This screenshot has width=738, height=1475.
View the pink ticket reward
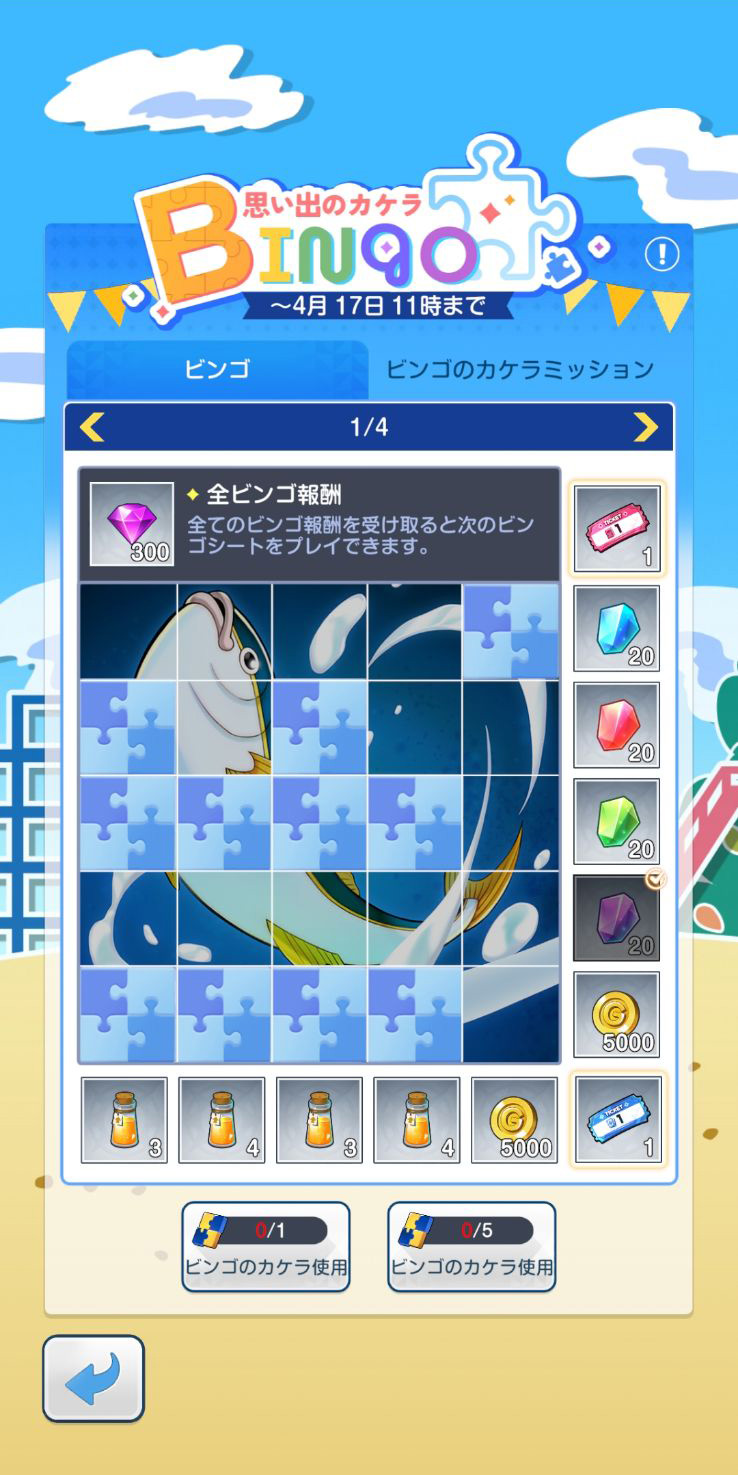617,528
